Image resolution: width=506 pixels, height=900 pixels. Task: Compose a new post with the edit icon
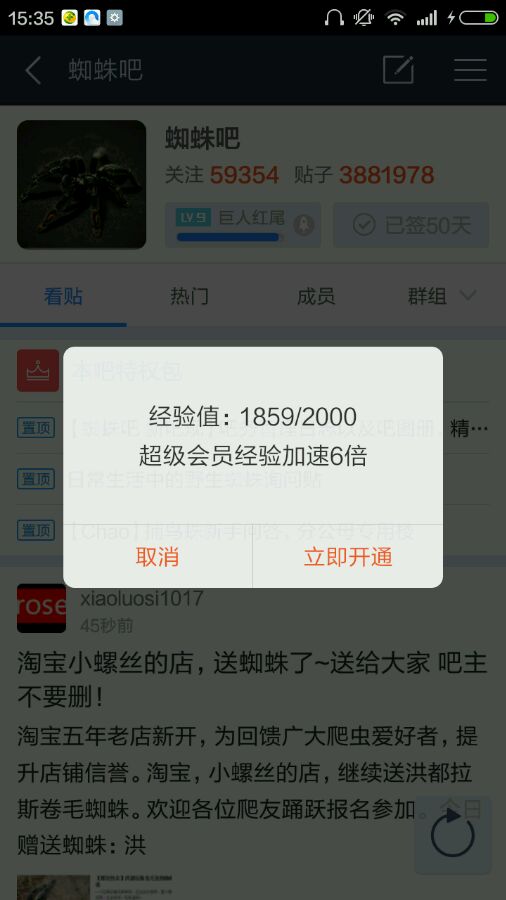pos(398,71)
